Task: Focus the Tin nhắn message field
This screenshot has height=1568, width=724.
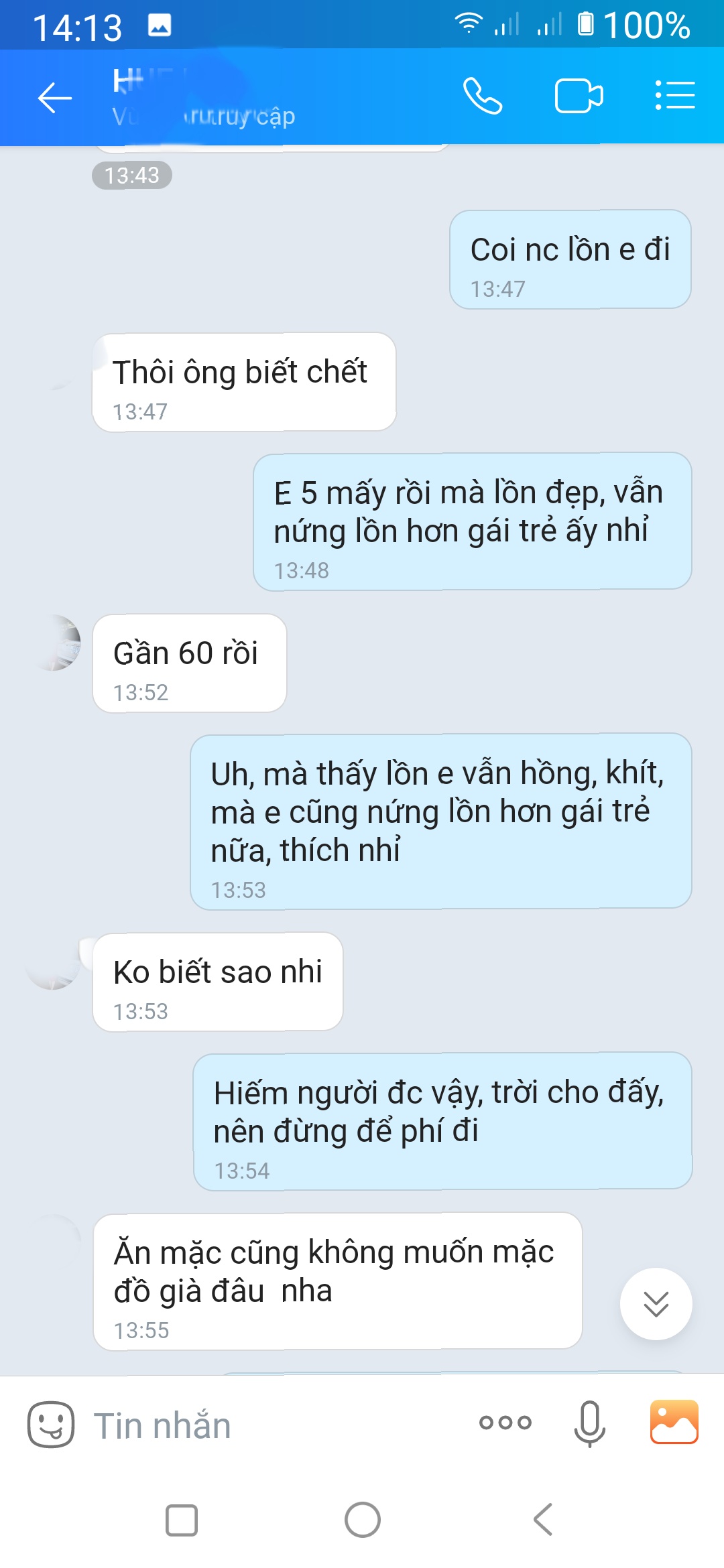Action: pos(268,1425)
